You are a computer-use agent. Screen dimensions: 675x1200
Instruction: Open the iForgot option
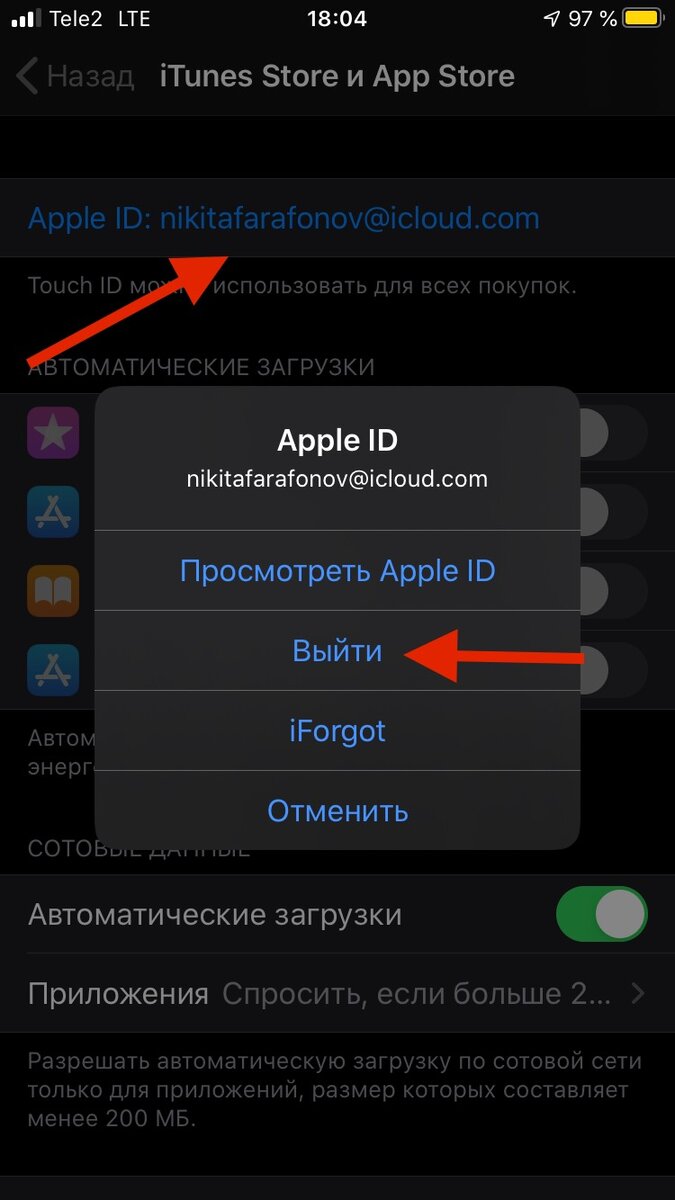point(337,731)
